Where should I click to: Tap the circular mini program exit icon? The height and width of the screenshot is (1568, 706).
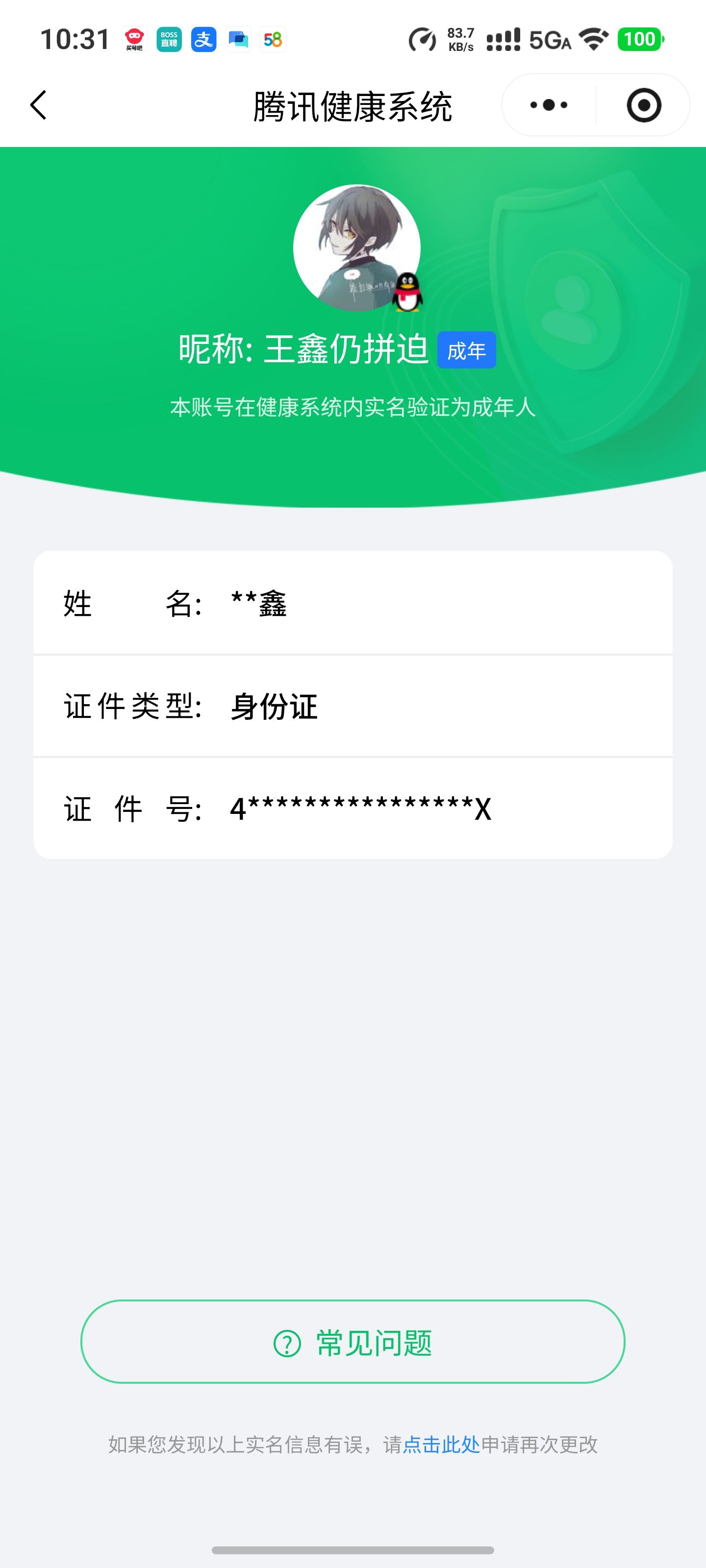pos(644,105)
